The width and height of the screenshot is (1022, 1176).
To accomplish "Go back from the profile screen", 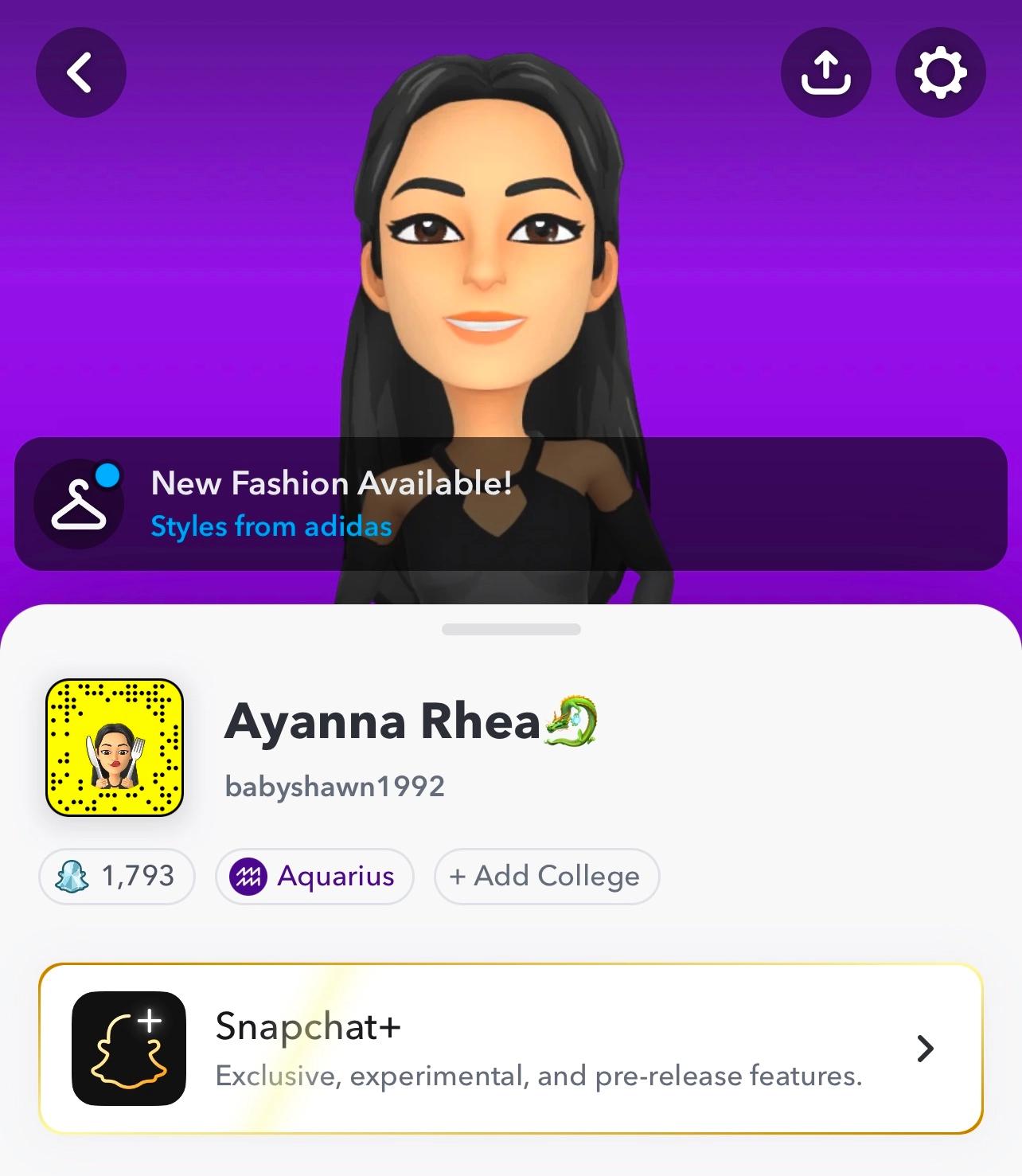I will 80,72.
